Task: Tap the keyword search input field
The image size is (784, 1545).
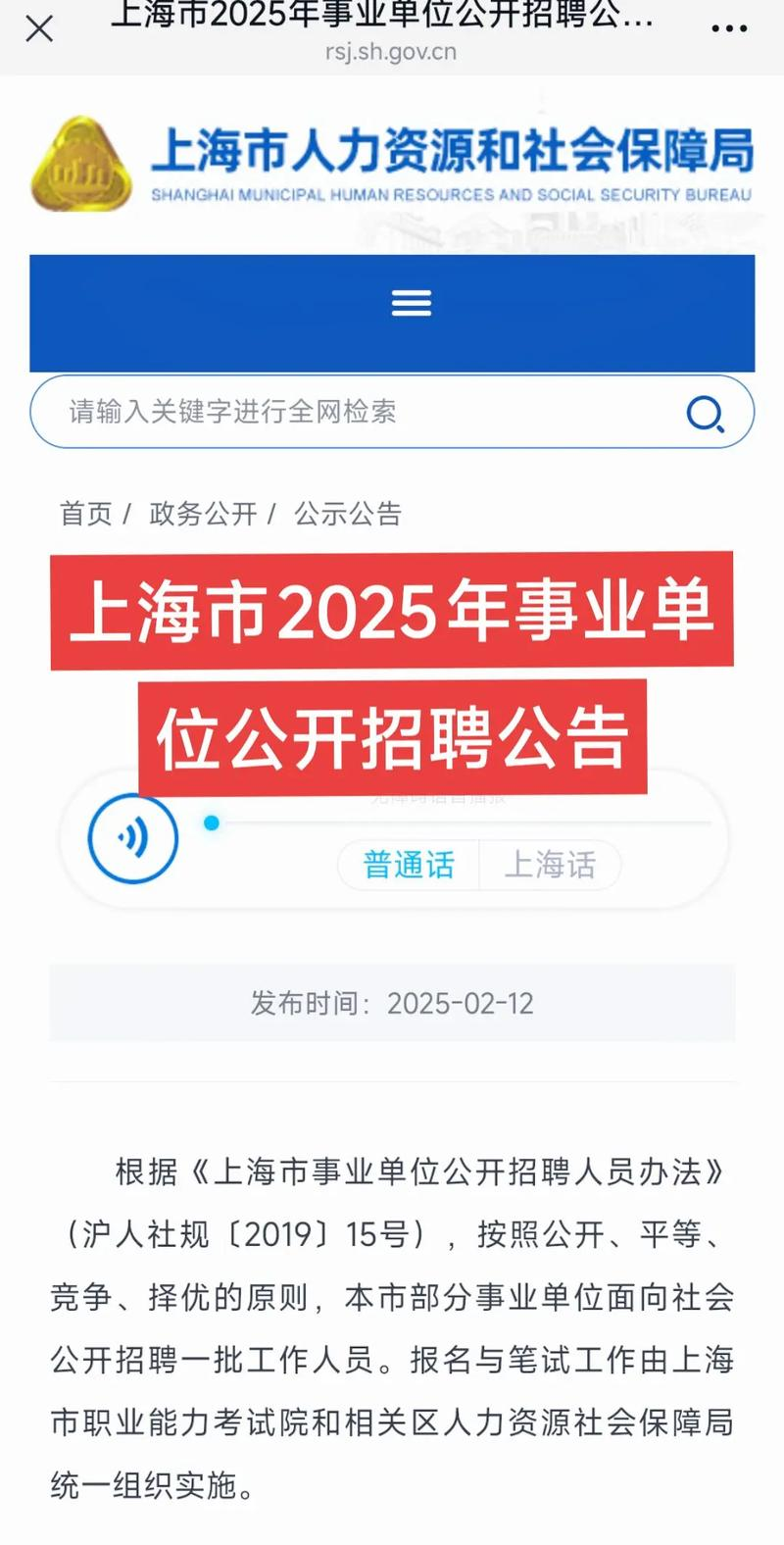Action: click(343, 412)
